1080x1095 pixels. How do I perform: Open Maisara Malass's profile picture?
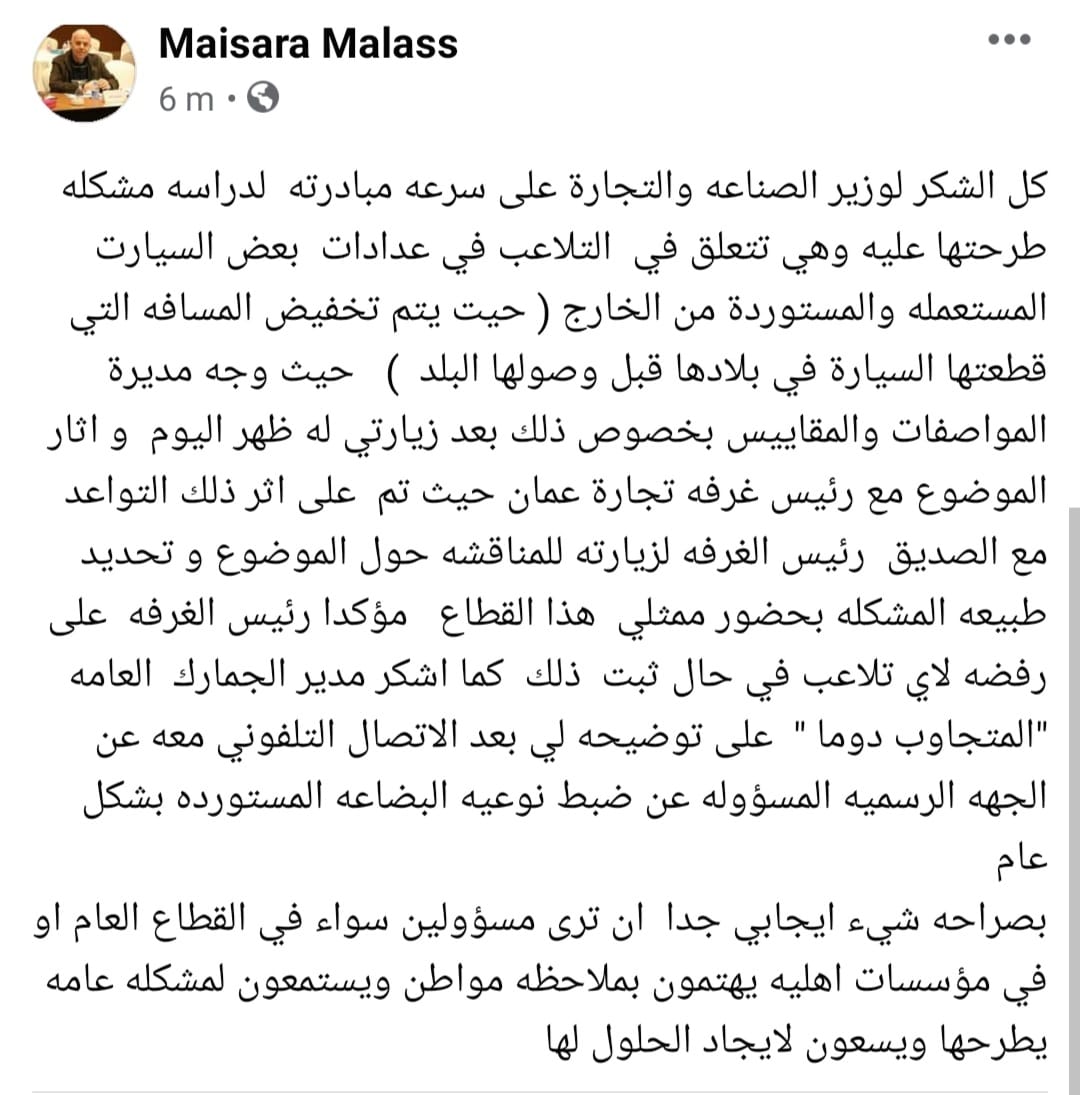(84, 71)
